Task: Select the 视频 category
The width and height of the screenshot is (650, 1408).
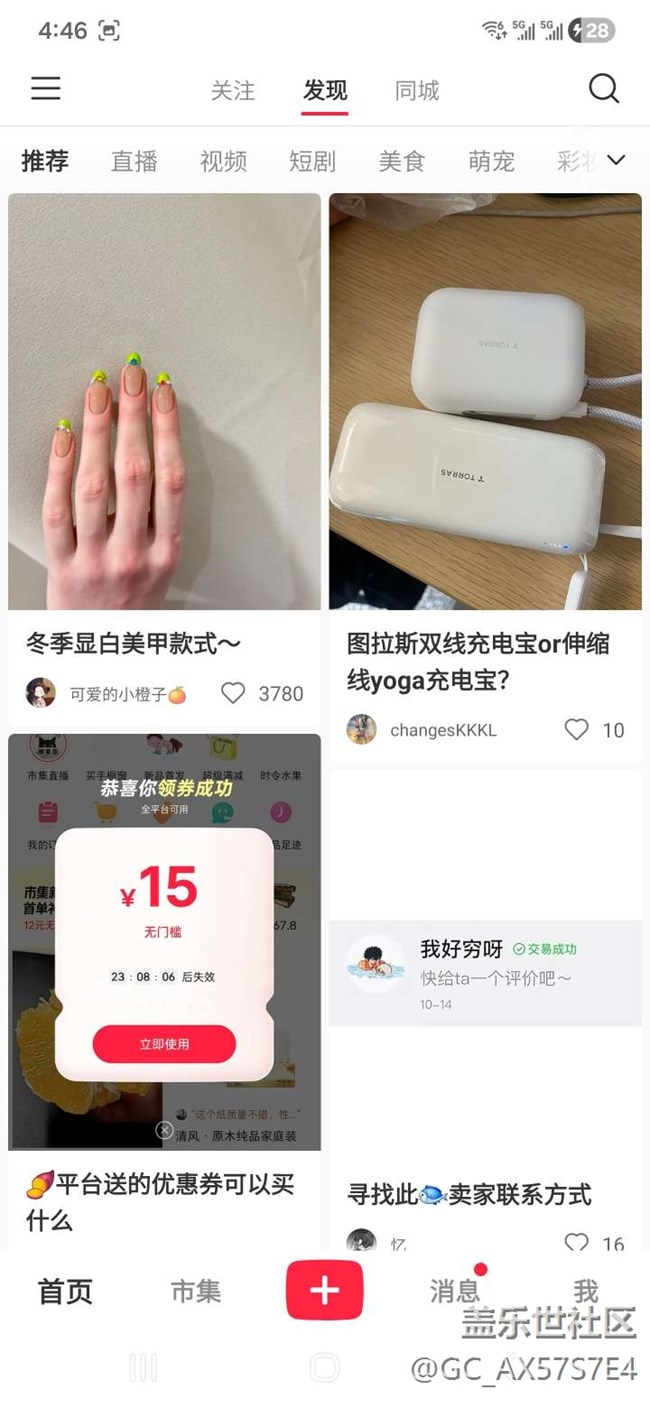Action: click(x=223, y=161)
